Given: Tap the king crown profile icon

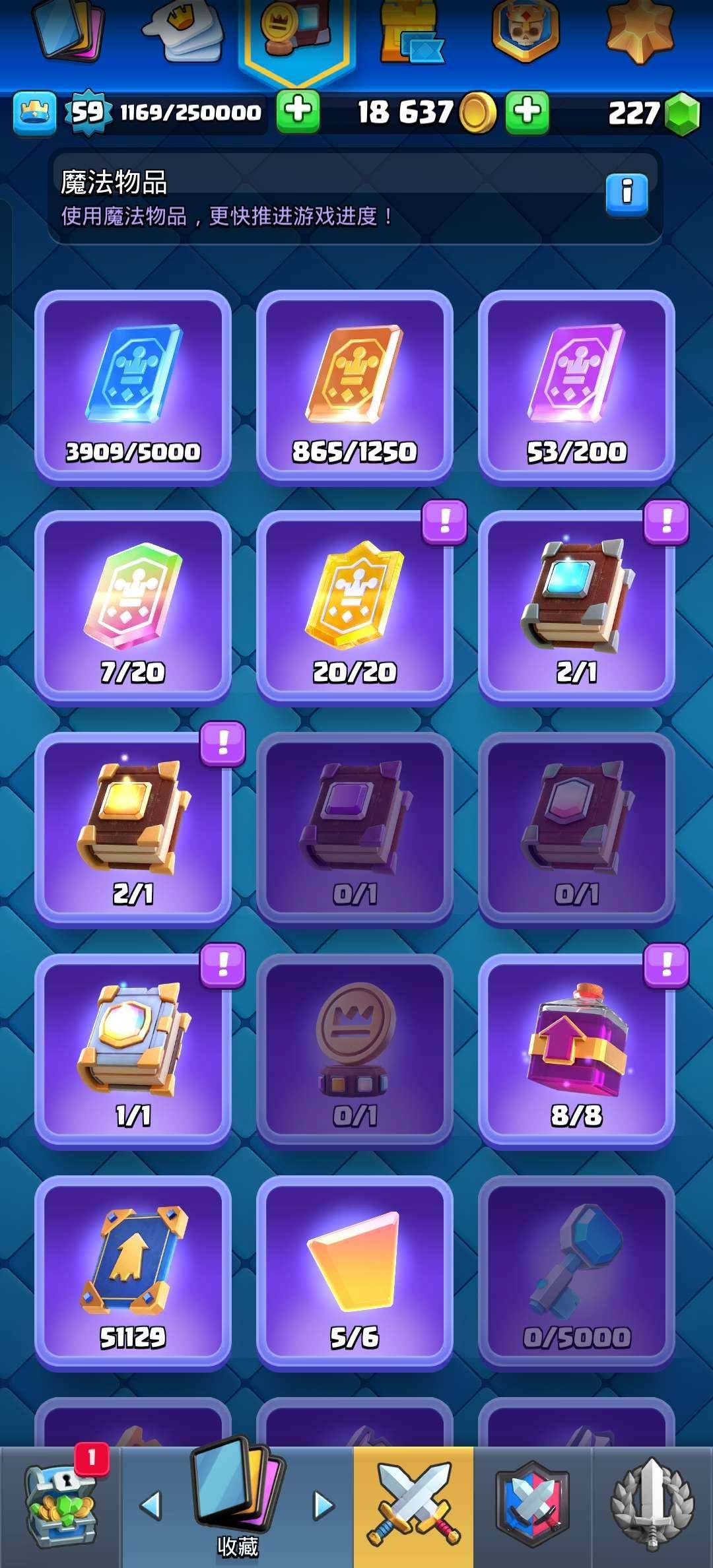Looking at the screenshot, I should tap(34, 114).
